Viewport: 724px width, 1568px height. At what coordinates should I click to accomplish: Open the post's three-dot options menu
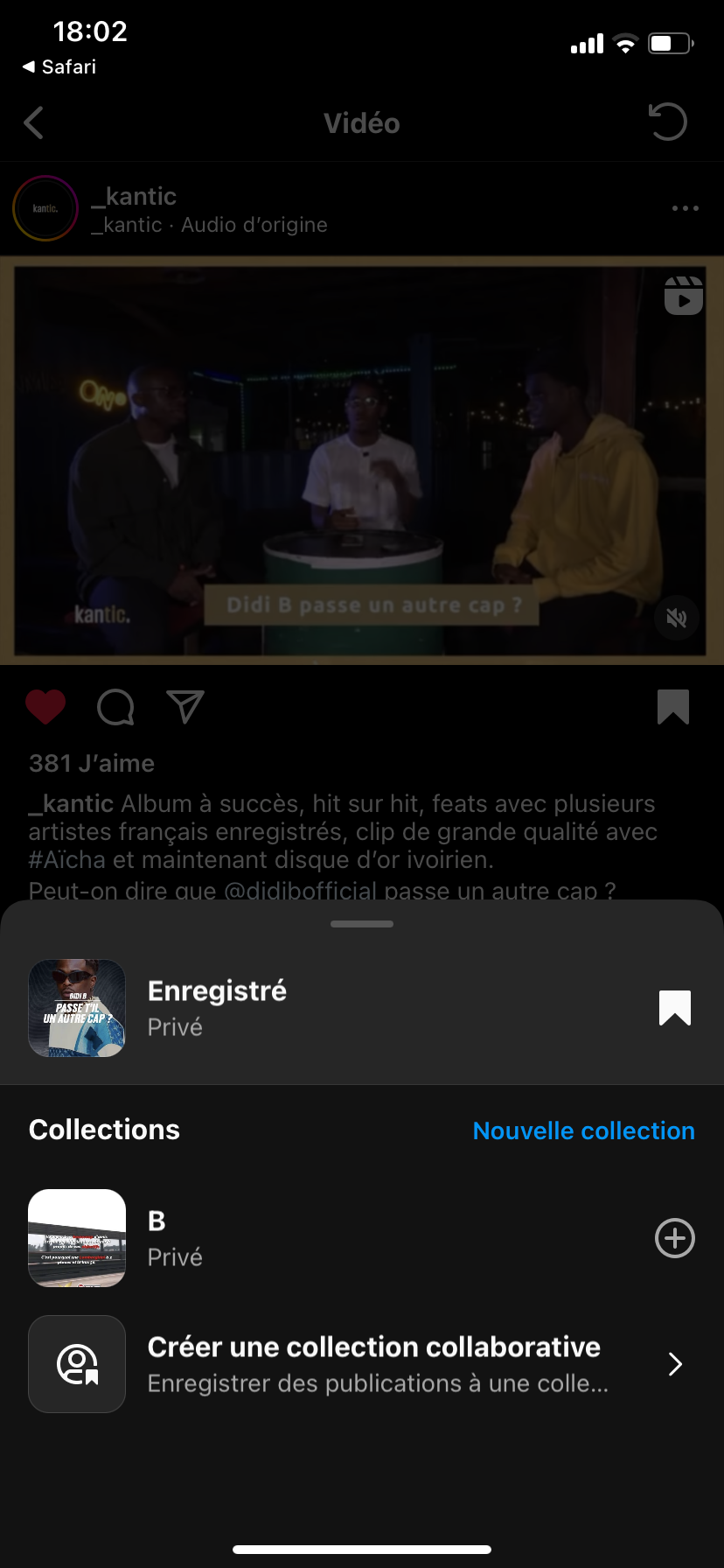pos(685,208)
